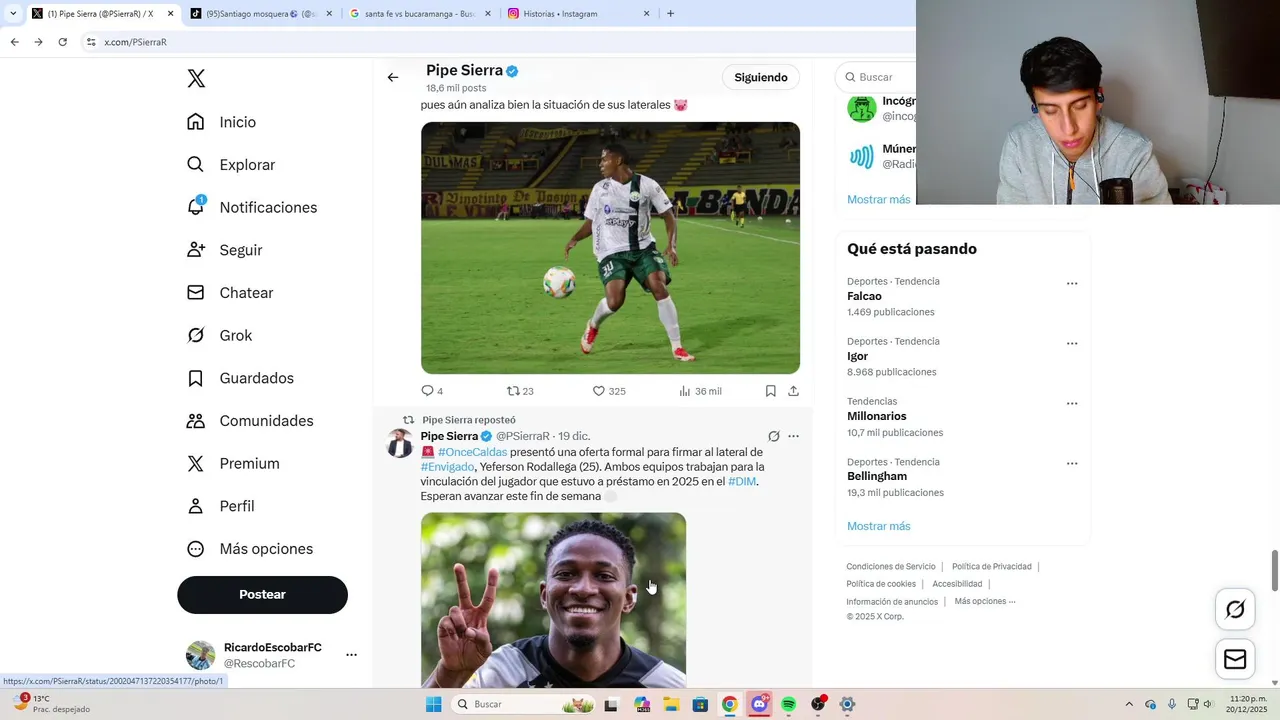Open the Millonarios trending topic

click(876, 416)
